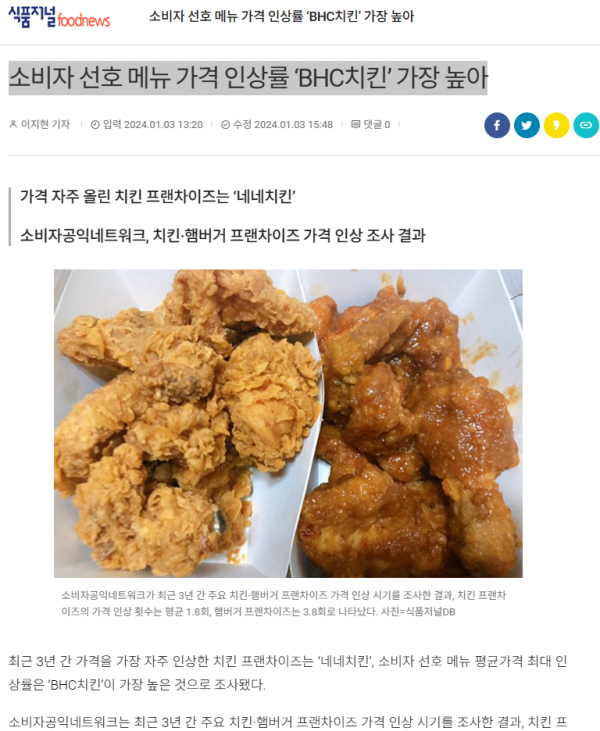Viewport: 600px width, 731px height.
Task: Go to 식품저널 foodnews home page
Action: pos(58,18)
